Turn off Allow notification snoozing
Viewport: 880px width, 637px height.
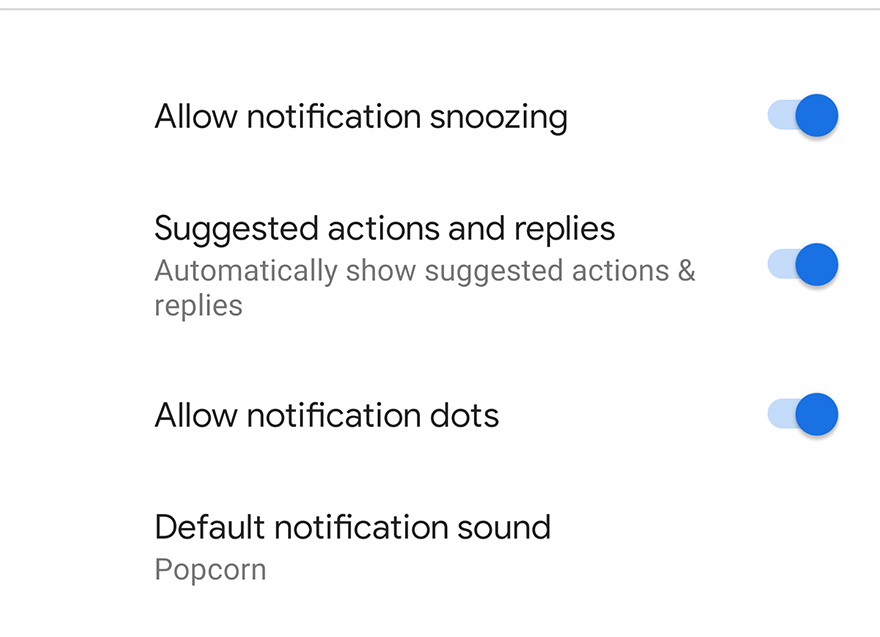803,116
